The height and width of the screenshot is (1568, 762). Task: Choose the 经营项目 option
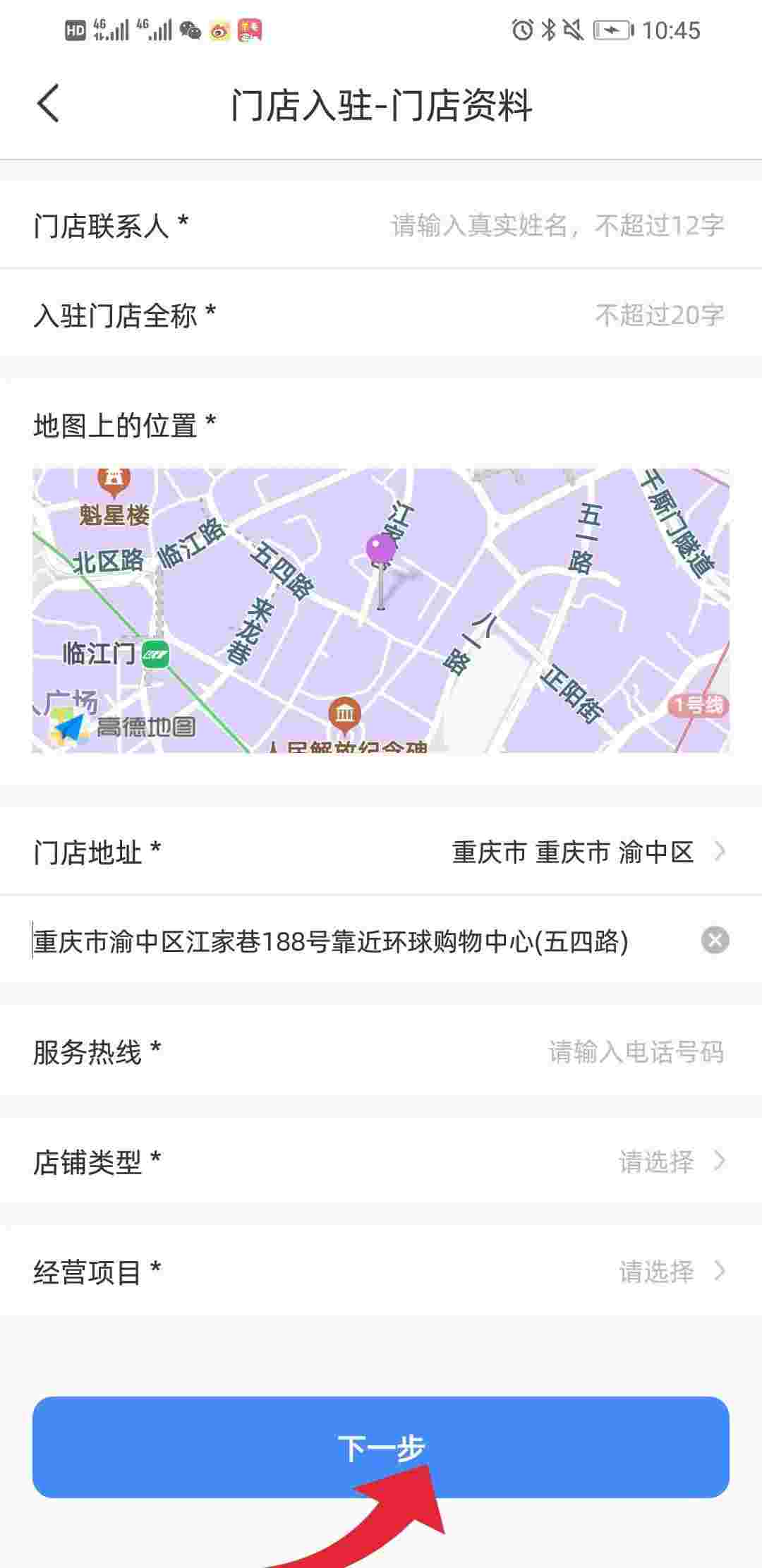click(x=381, y=1271)
